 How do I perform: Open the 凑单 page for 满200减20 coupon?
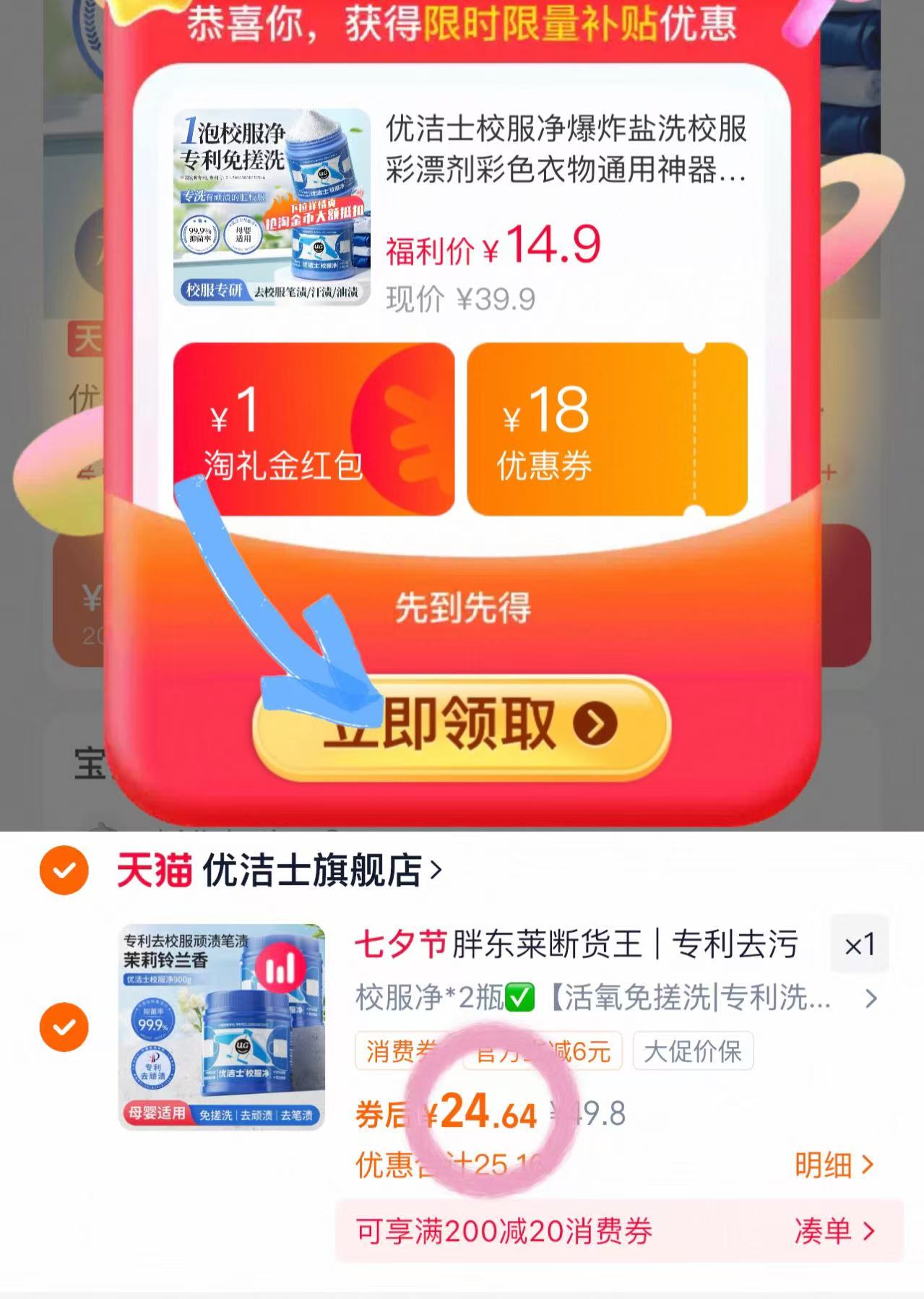pyautogui.click(x=836, y=1233)
